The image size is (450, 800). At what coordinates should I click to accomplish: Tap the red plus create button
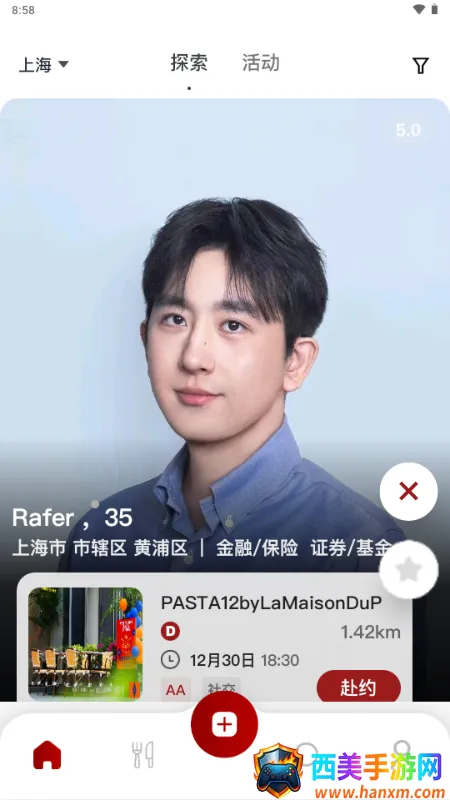(224, 724)
